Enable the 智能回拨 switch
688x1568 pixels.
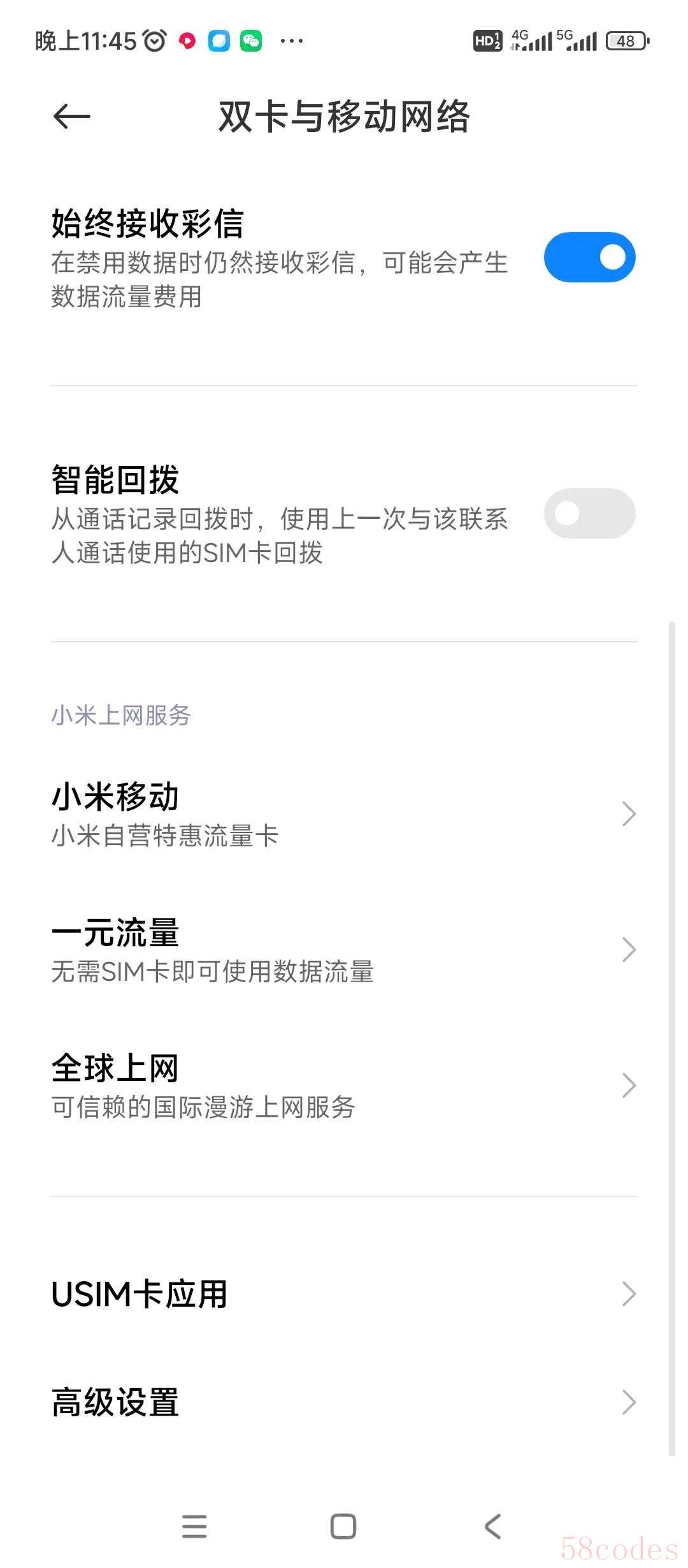[589, 514]
